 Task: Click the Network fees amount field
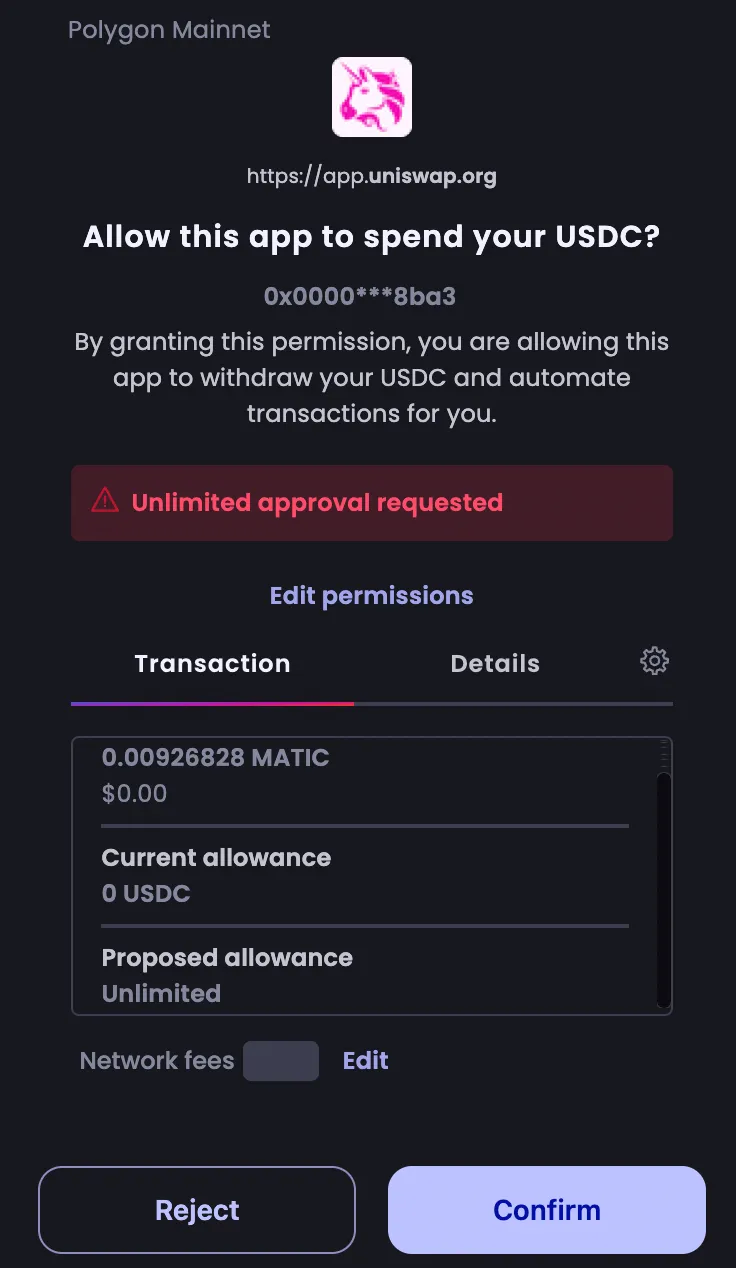tap(281, 1060)
